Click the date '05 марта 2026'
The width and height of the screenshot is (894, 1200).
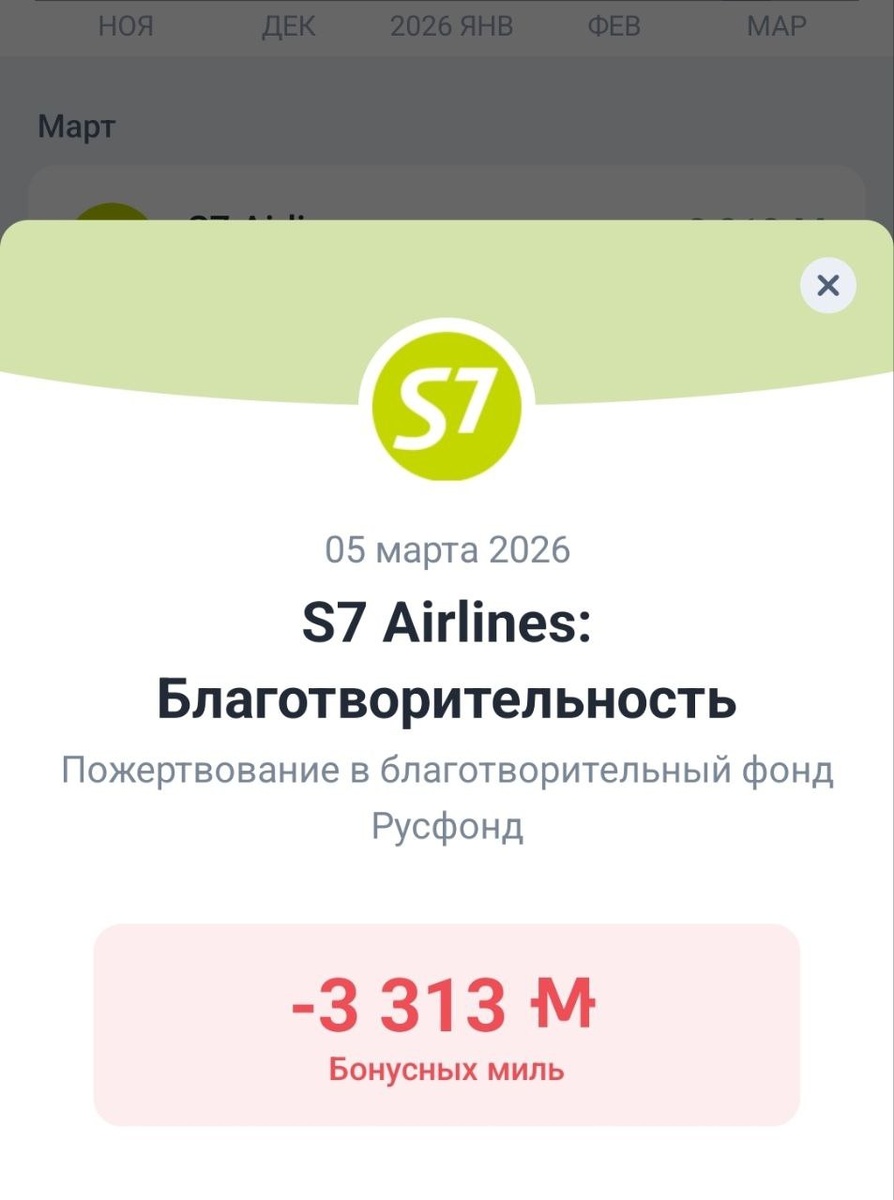(x=447, y=548)
